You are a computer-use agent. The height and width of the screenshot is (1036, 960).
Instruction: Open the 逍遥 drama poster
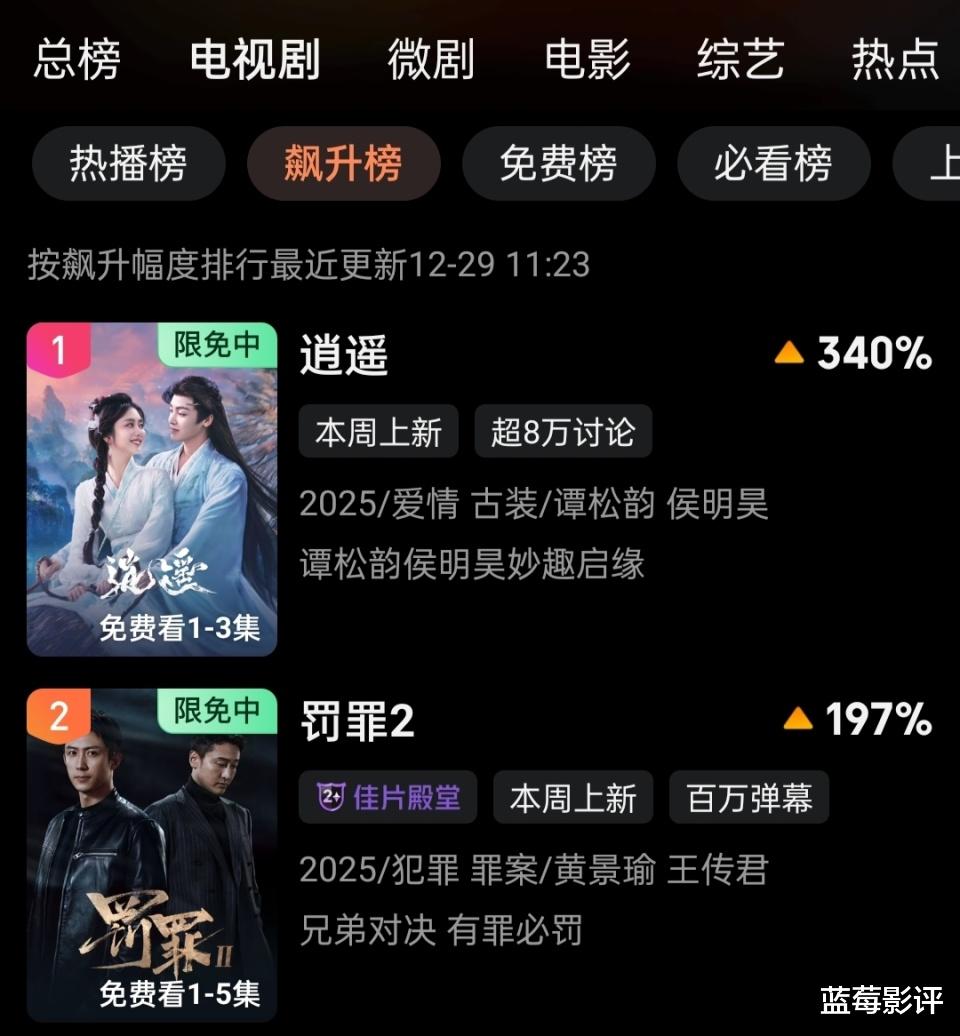coord(152,490)
